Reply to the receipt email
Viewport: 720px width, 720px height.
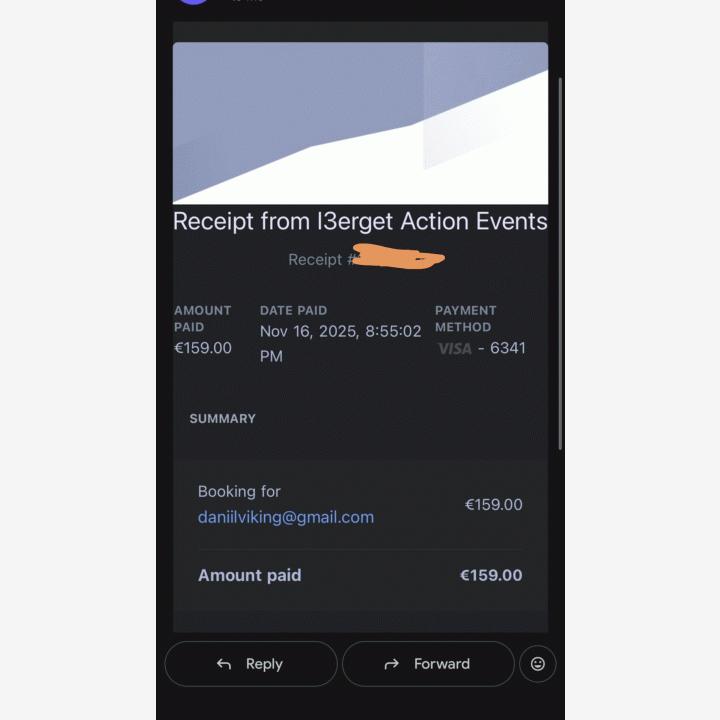click(250, 664)
